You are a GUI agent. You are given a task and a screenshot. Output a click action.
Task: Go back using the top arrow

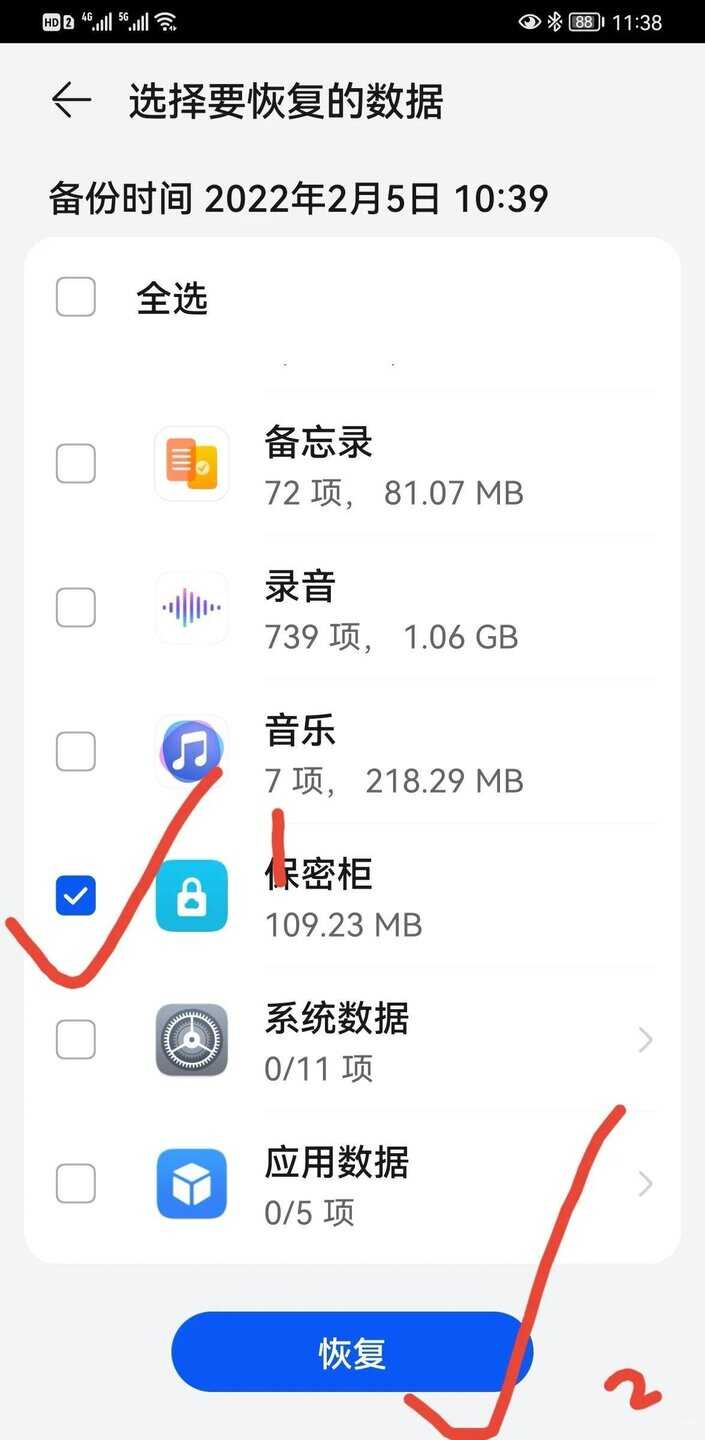pos(71,101)
